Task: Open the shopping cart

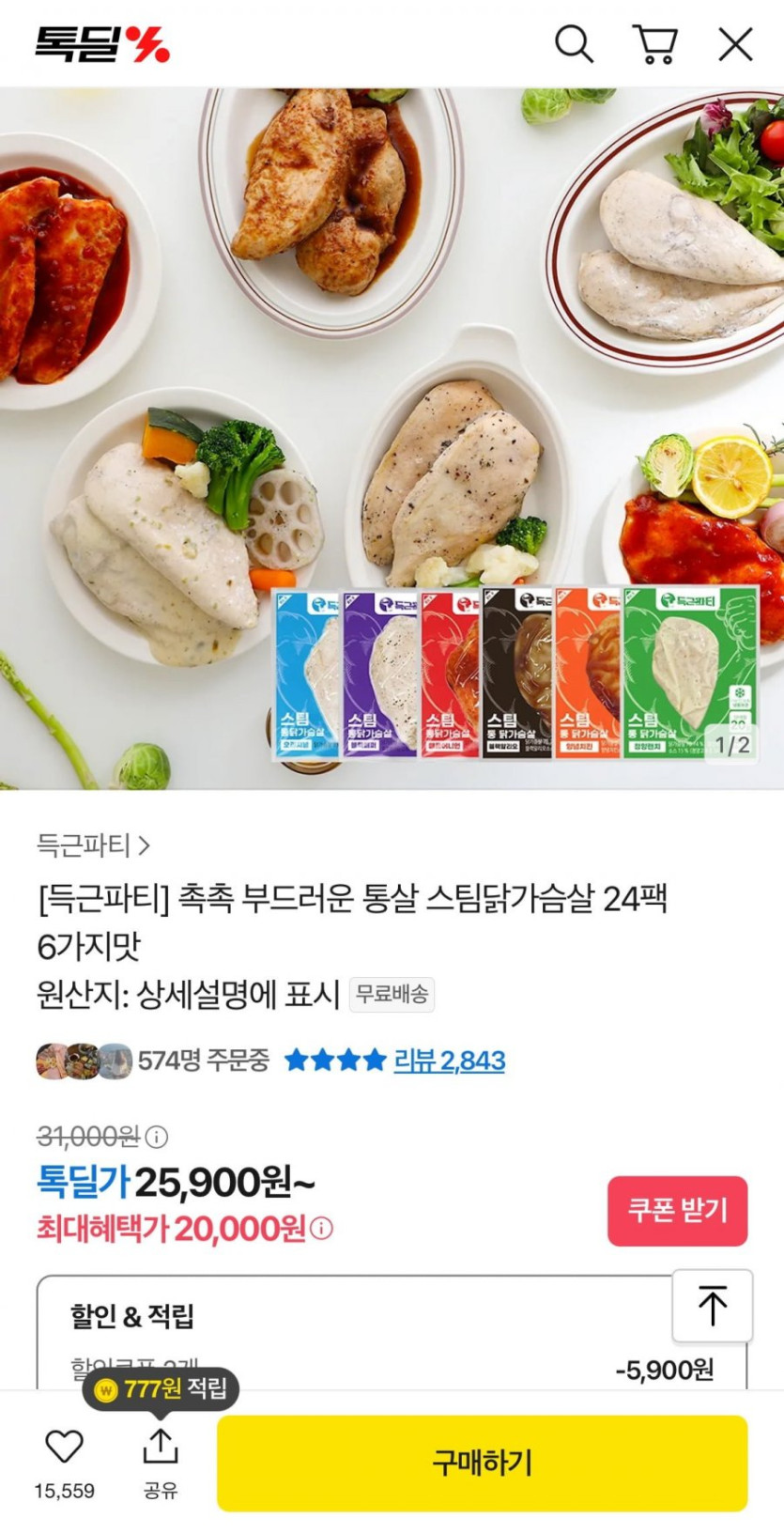Action: 655,44
